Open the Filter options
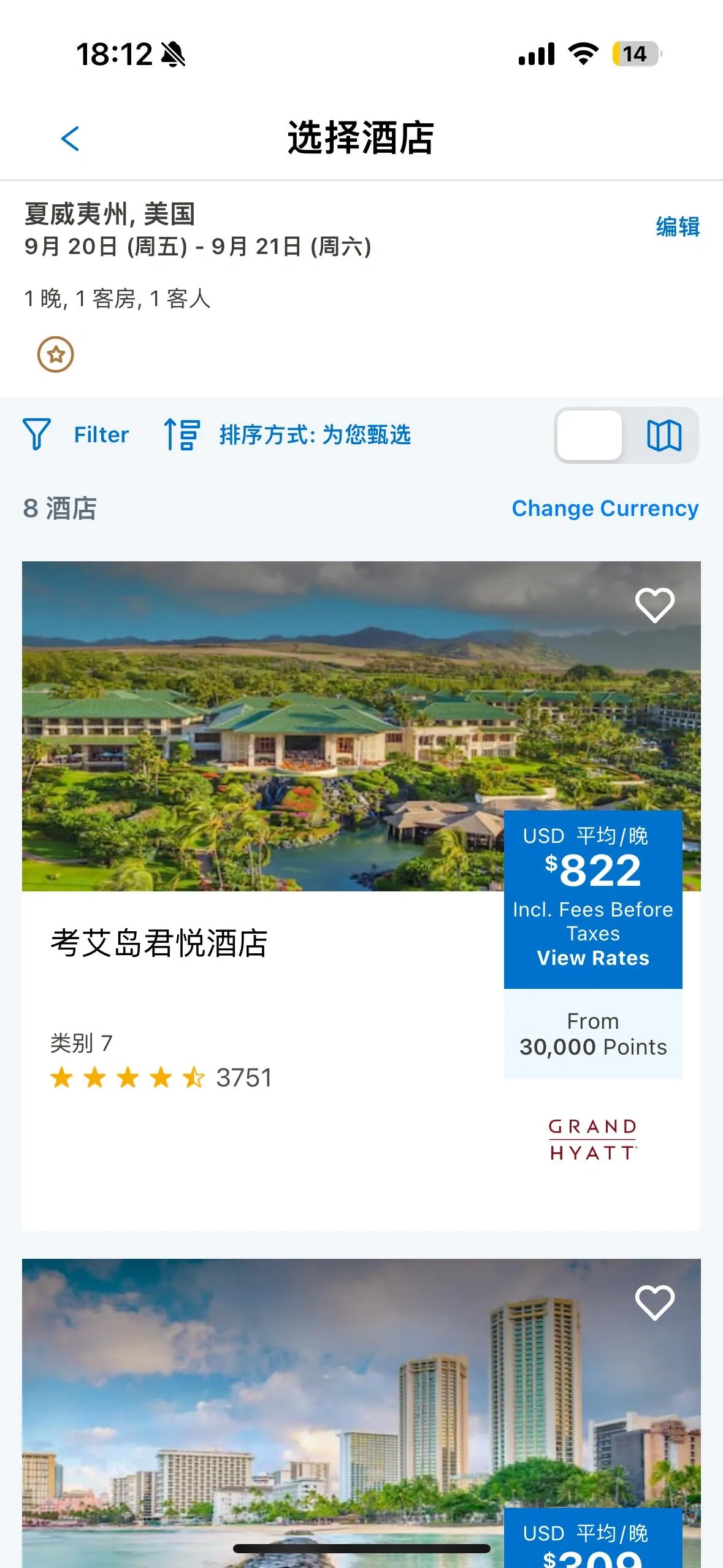This screenshot has height=1568, width=723. point(77,434)
